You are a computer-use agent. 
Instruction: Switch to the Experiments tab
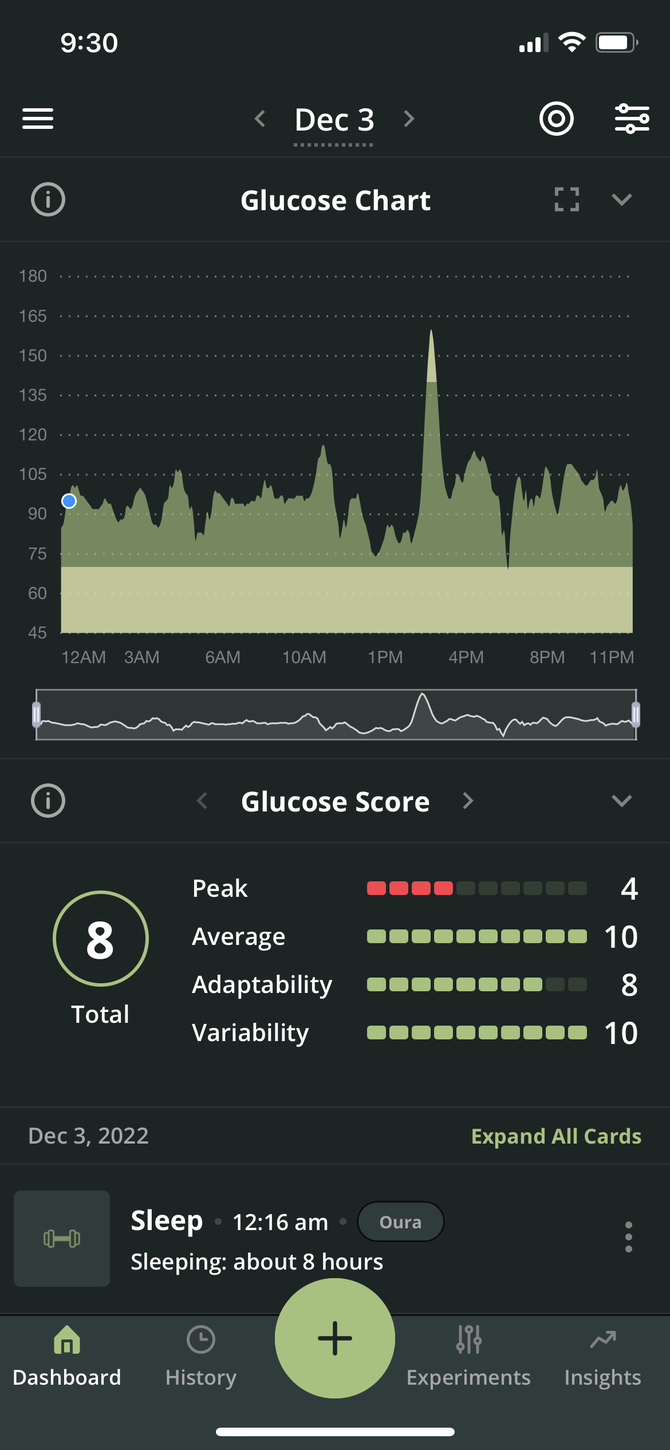point(468,1357)
